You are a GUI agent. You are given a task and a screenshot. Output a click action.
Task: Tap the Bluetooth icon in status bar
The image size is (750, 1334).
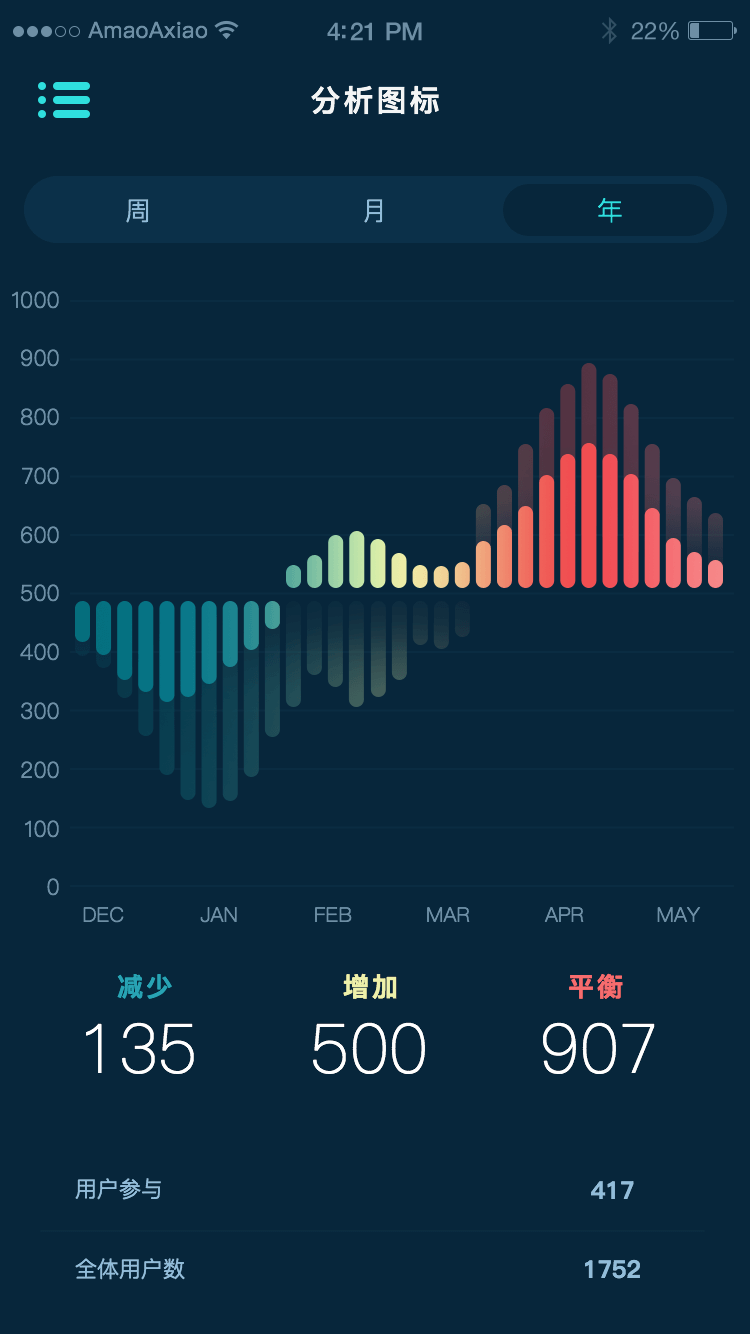611,30
